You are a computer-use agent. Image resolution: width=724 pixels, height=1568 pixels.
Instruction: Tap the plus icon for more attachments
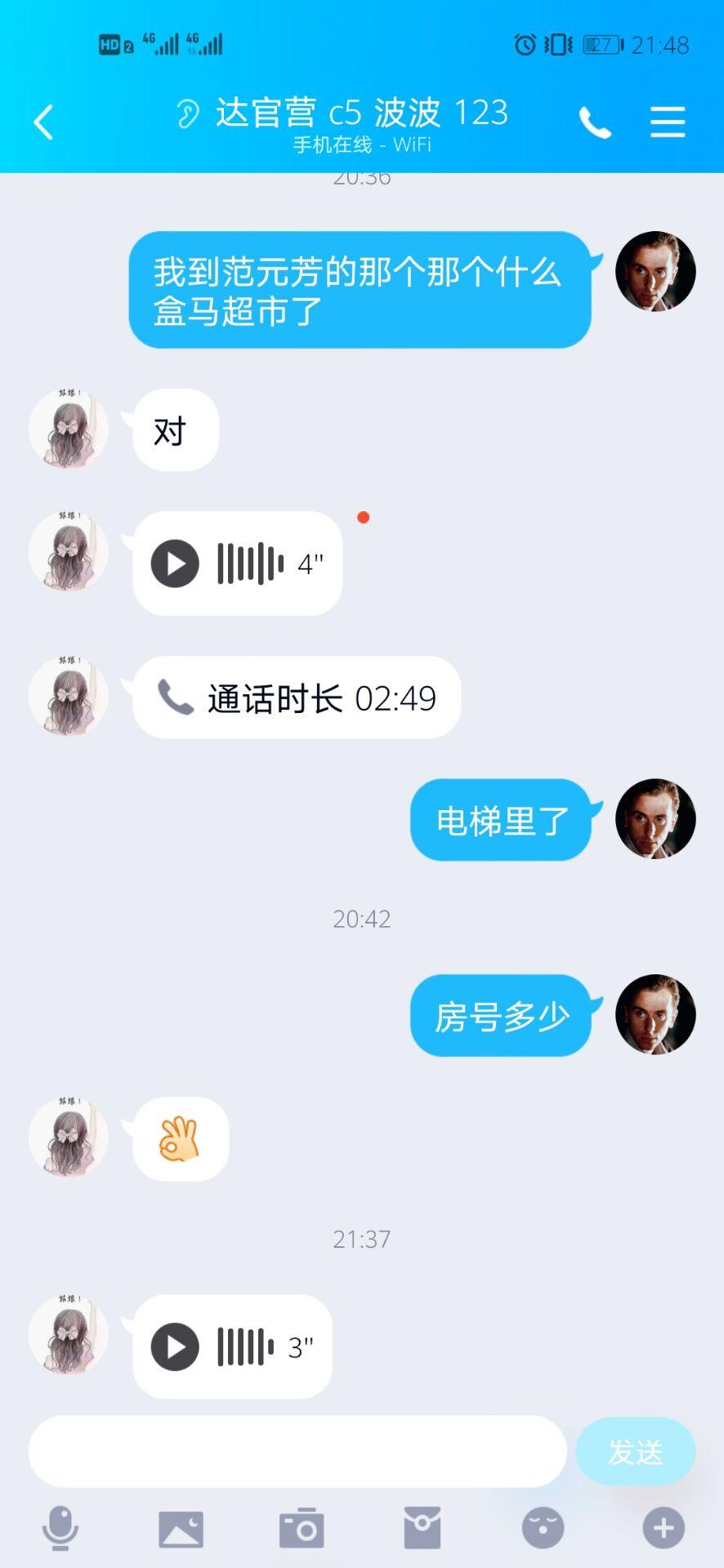(x=663, y=1526)
